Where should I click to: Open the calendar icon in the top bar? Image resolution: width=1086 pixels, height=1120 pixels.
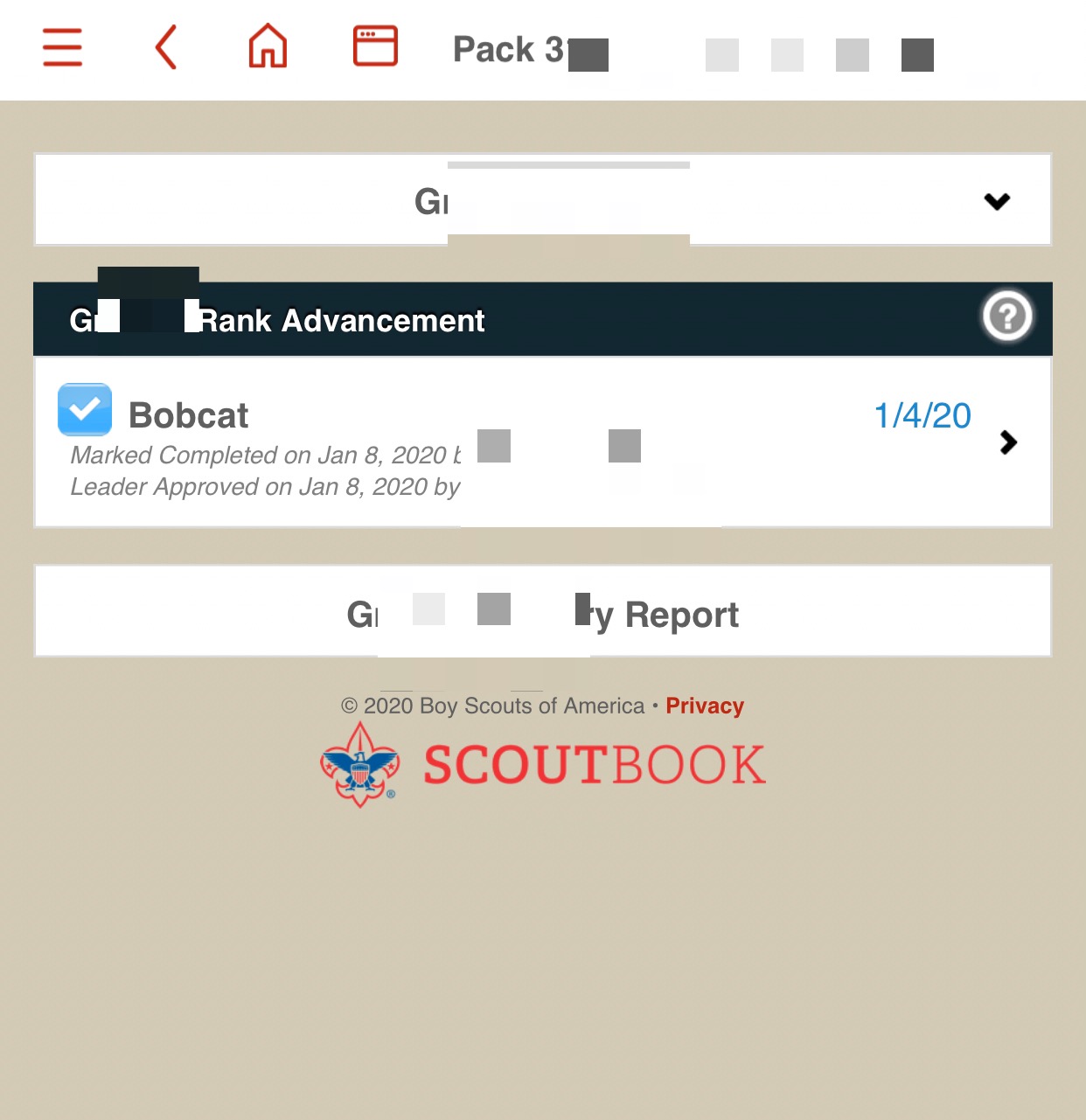375,46
